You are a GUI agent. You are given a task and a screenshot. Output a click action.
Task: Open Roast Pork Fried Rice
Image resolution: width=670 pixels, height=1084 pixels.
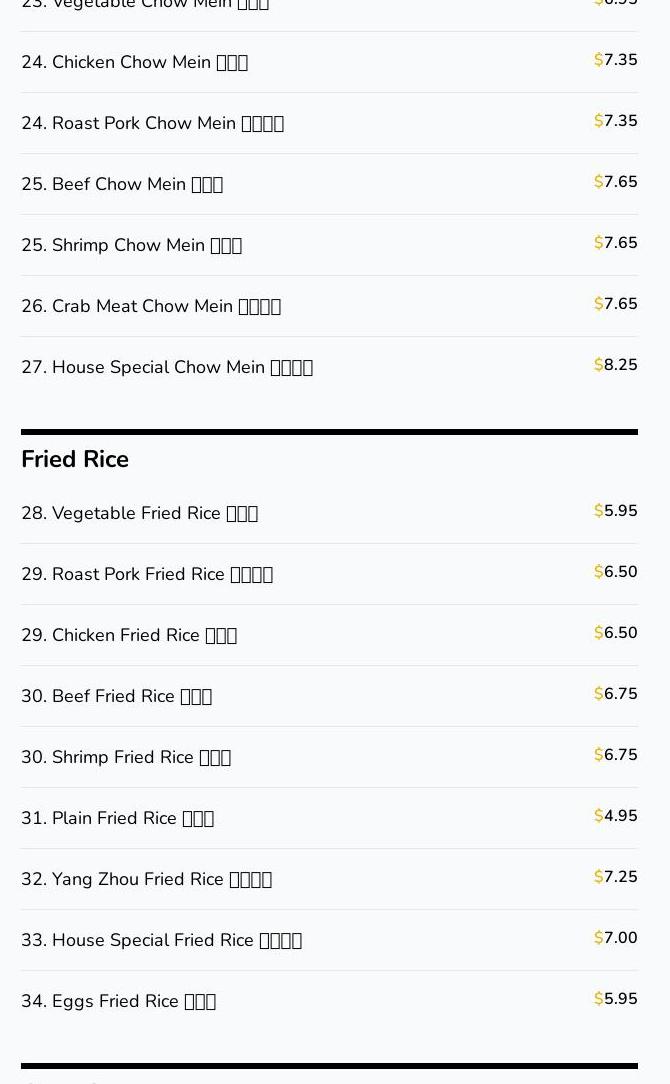147,574
